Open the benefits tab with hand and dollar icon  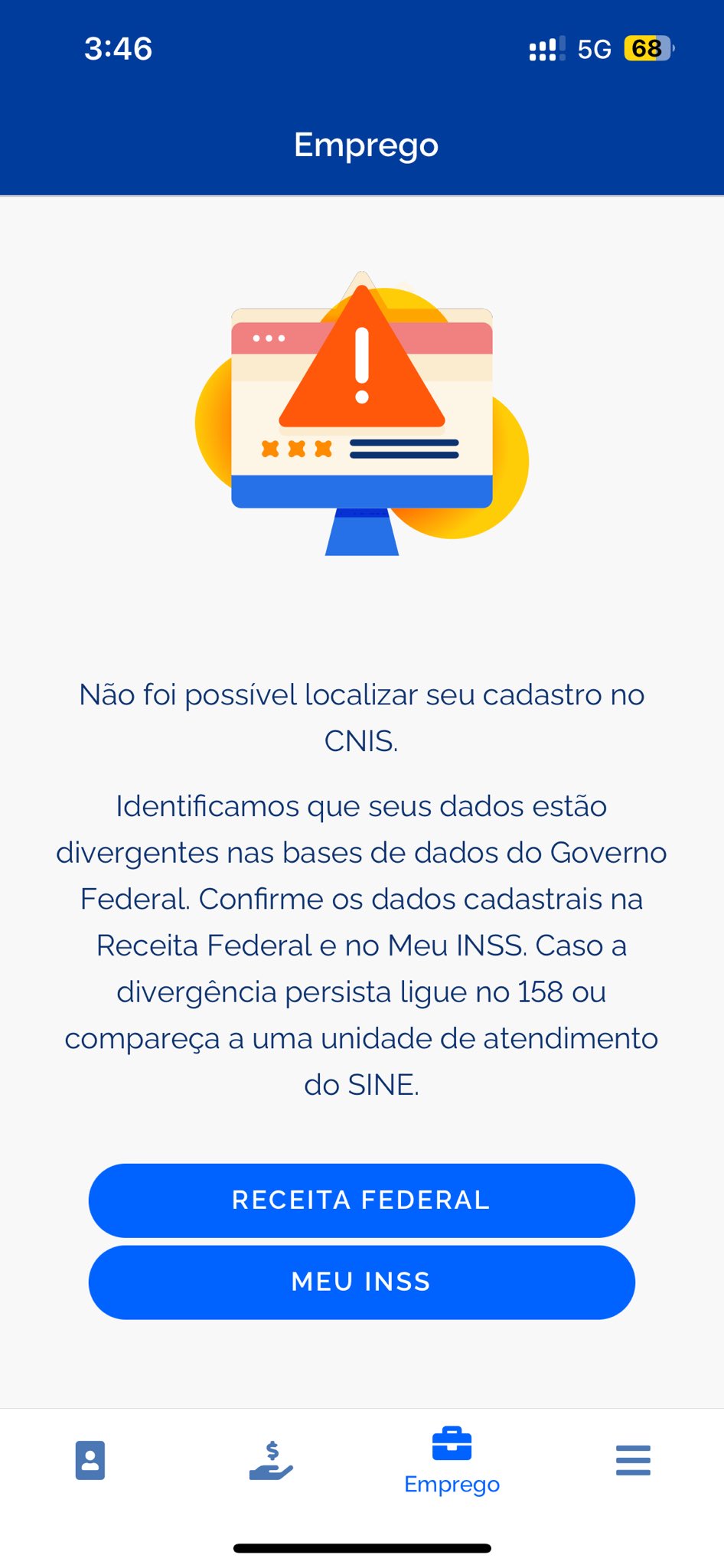[x=271, y=1461]
